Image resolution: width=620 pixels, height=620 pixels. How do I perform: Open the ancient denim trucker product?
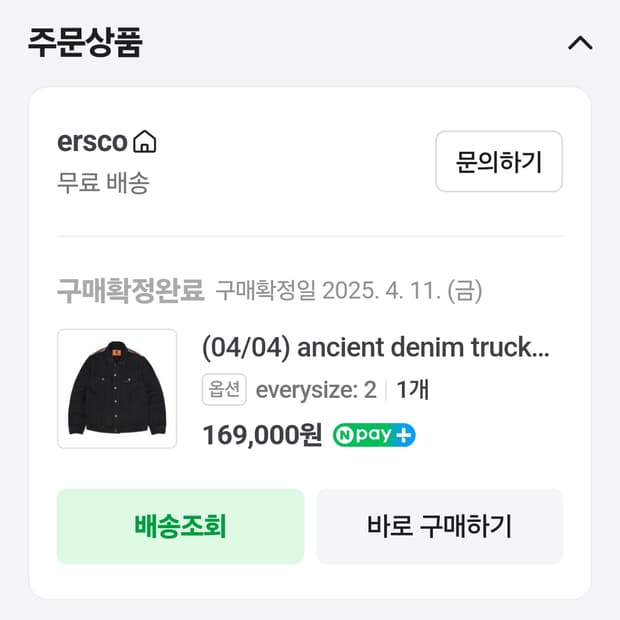(376, 348)
